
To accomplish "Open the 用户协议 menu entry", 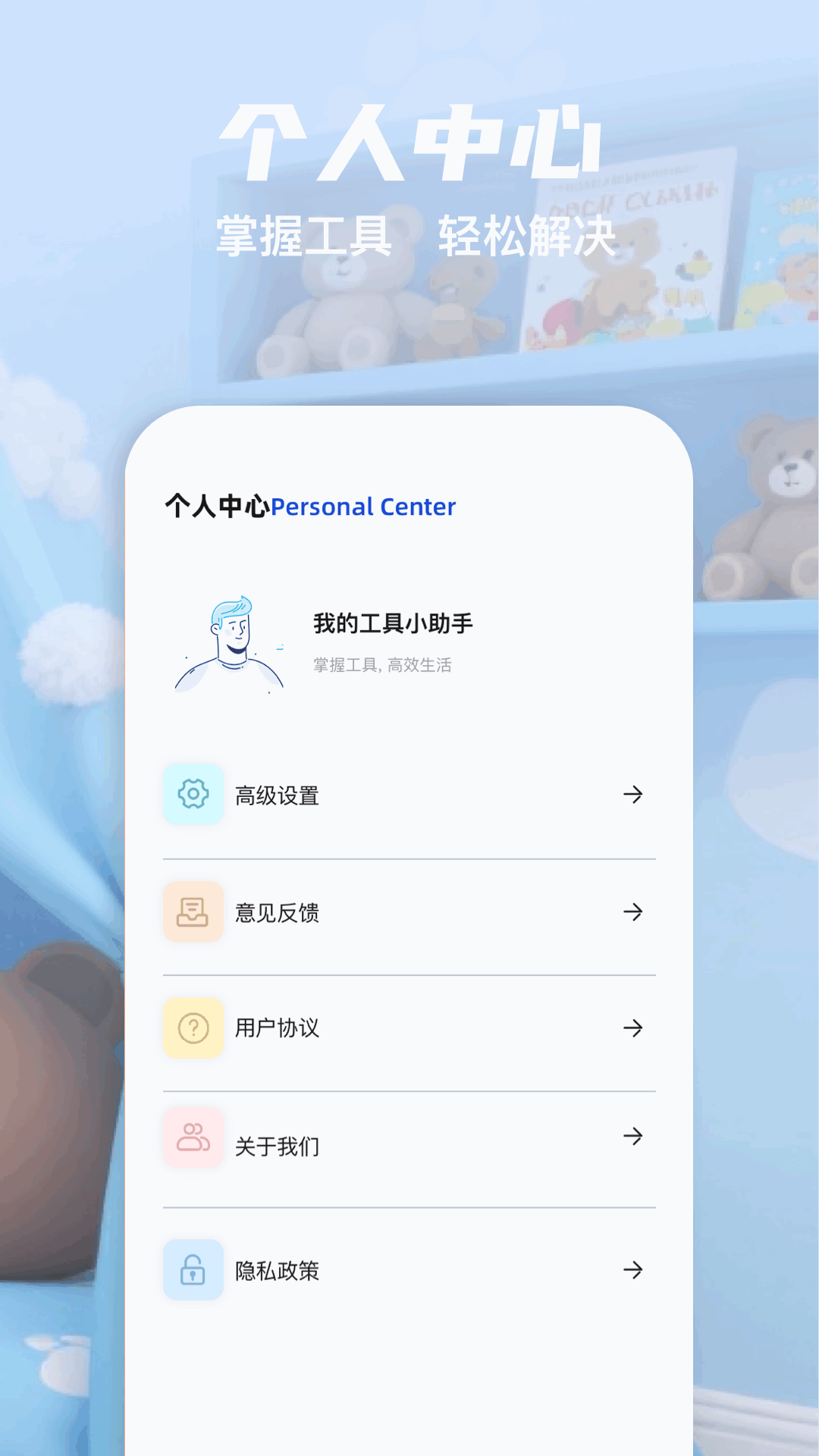I will click(x=278, y=1029).
